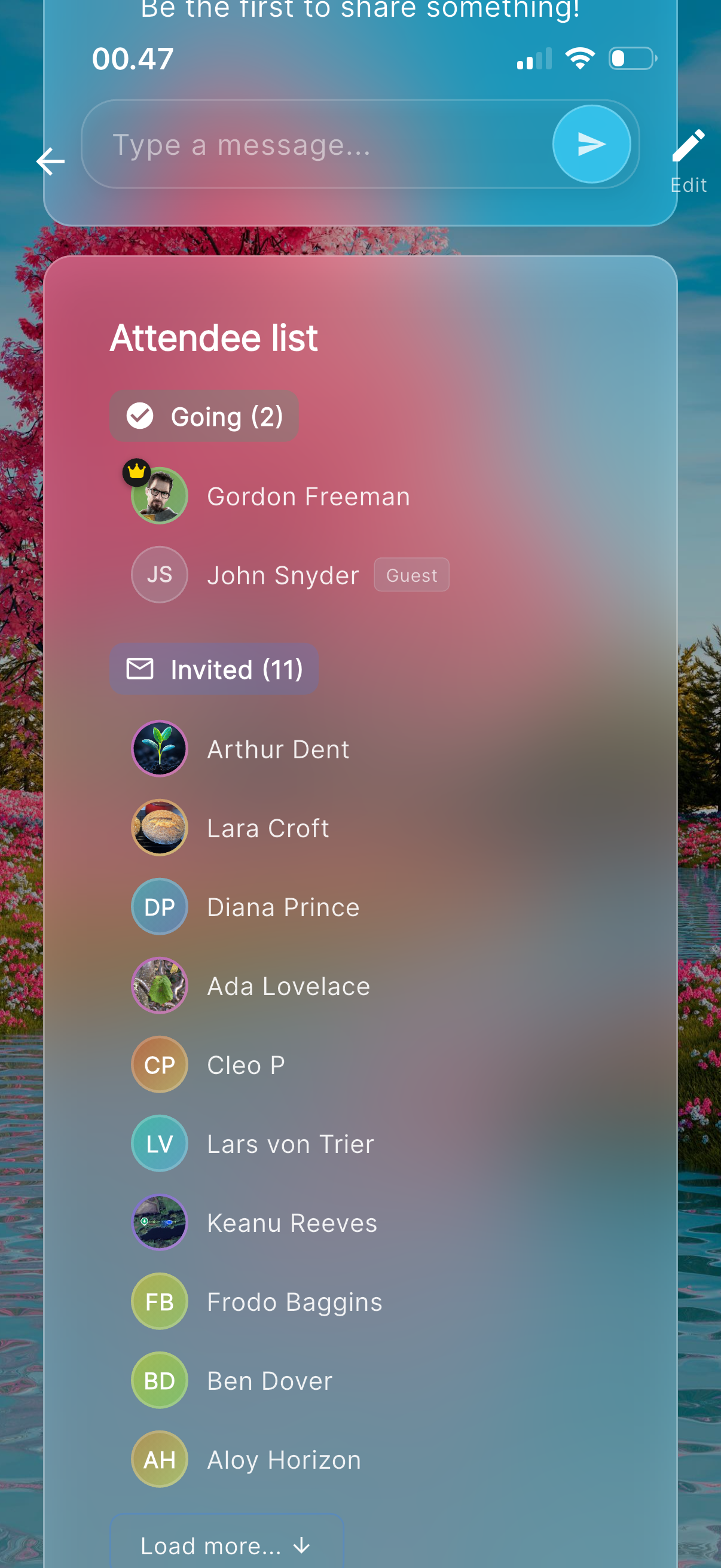Image resolution: width=721 pixels, height=1568 pixels.
Task: Open the Cleo P row
Action: click(246, 1065)
